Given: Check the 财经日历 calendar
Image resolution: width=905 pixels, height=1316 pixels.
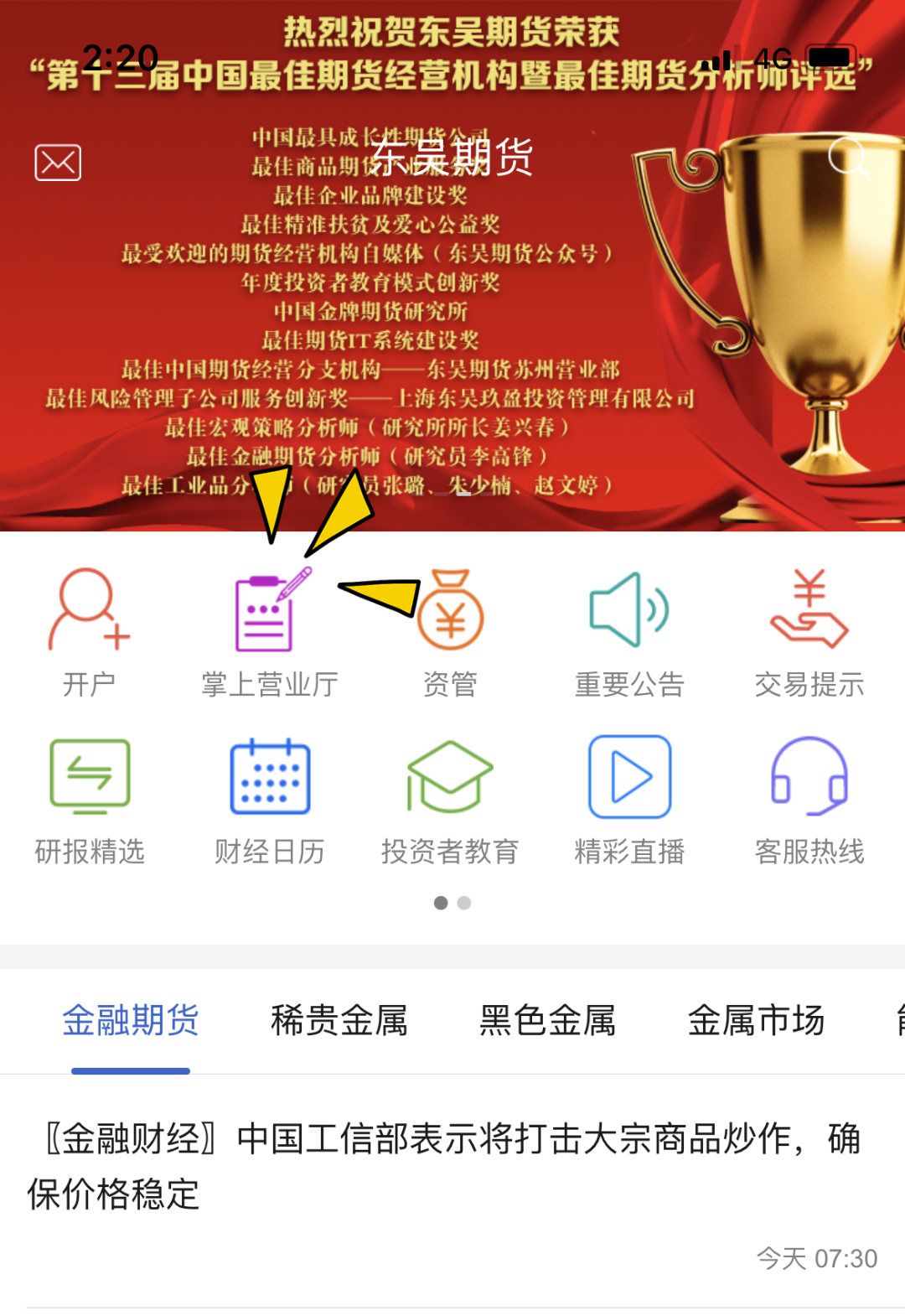Looking at the screenshot, I should (269, 800).
